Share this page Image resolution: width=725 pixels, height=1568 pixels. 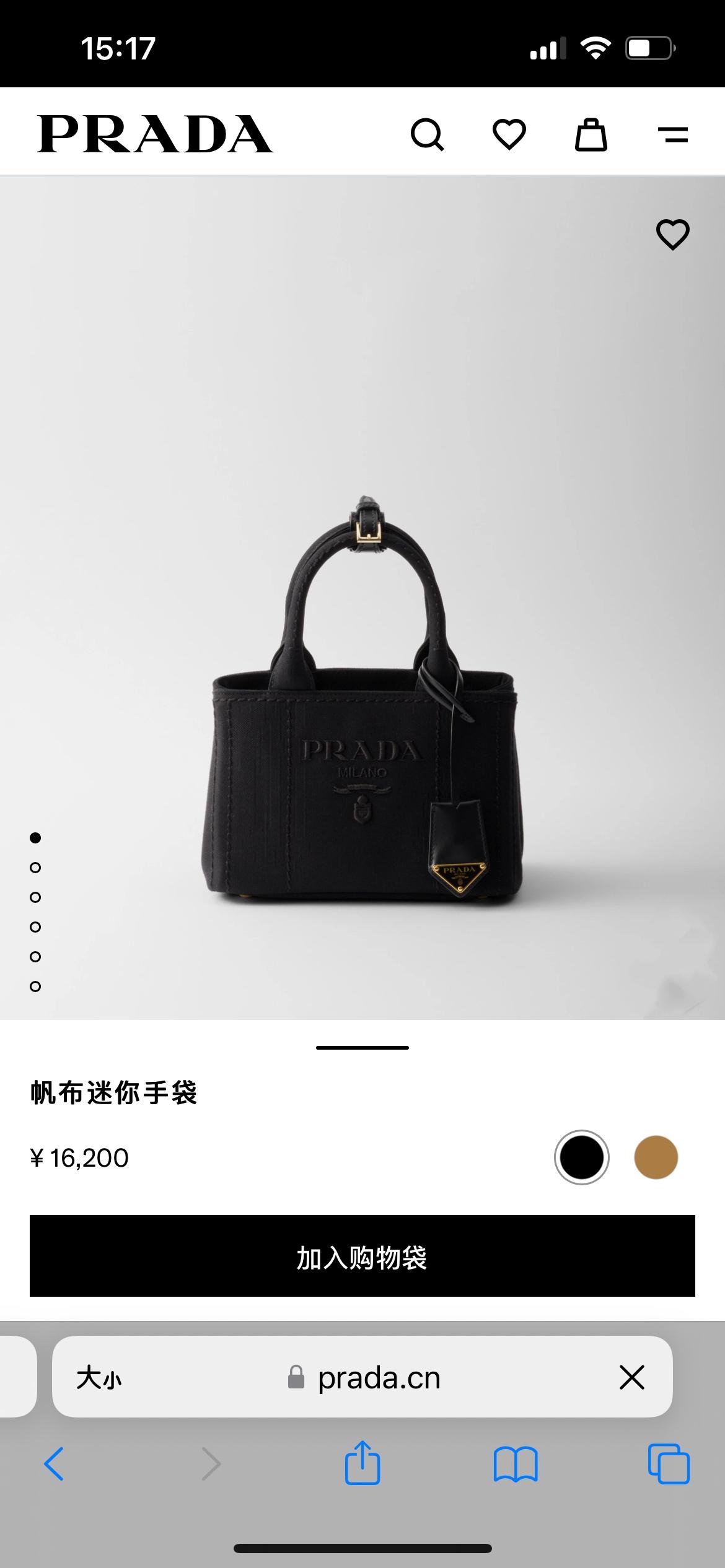coord(362,1463)
